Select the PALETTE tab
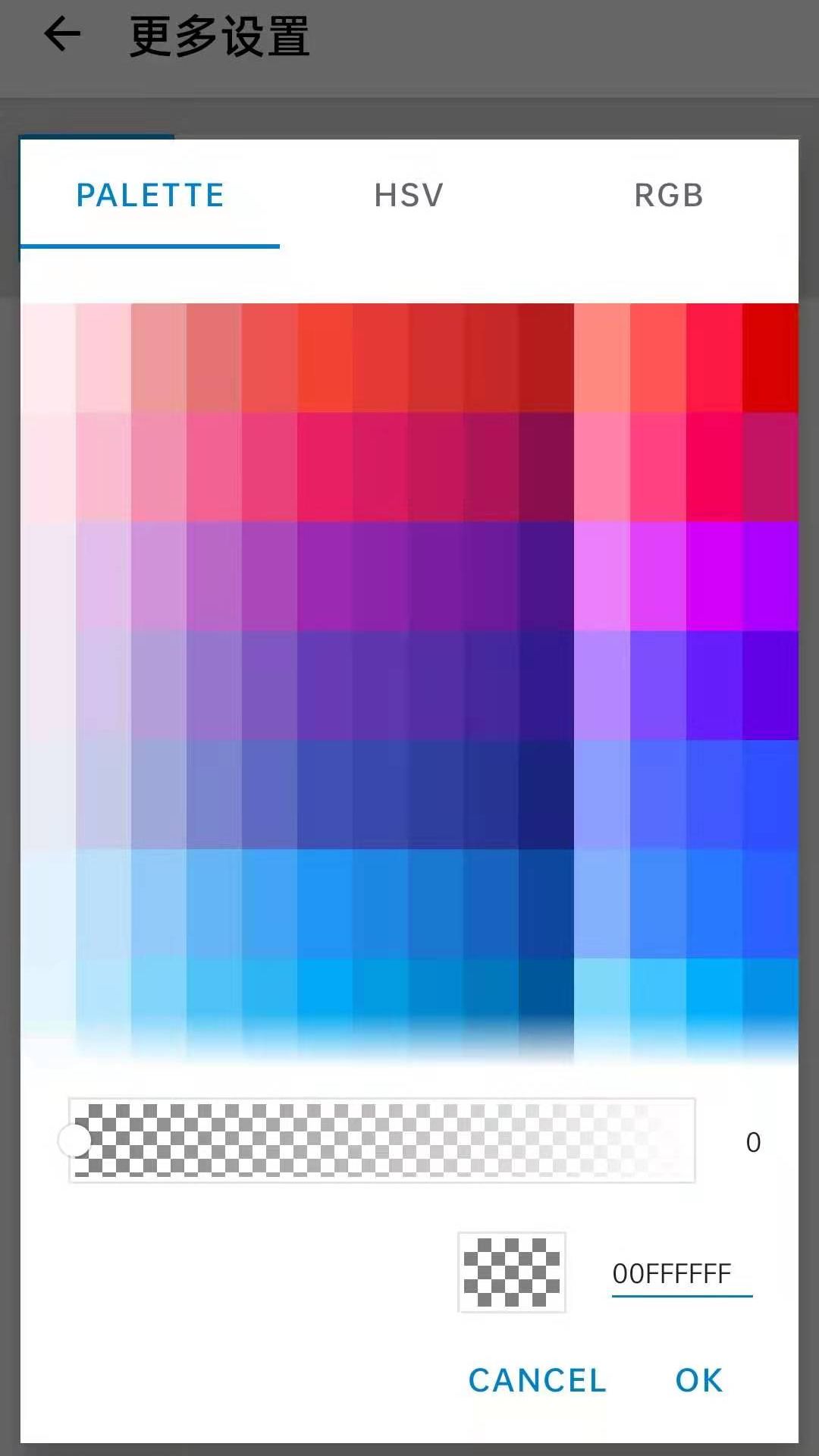Image resolution: width=819 pixels, height=1456 pixels. coord(150,196)
